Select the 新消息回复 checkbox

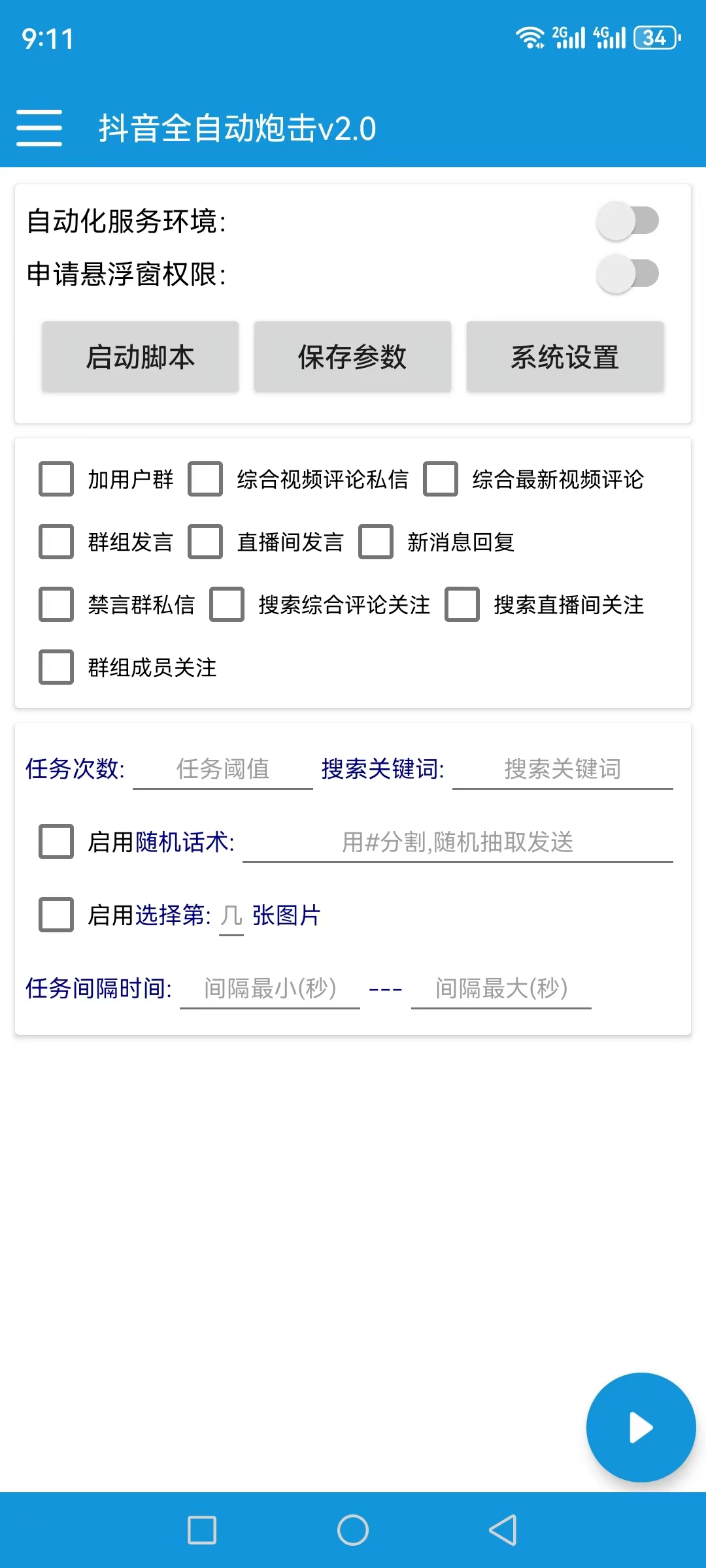coord(376,542)
